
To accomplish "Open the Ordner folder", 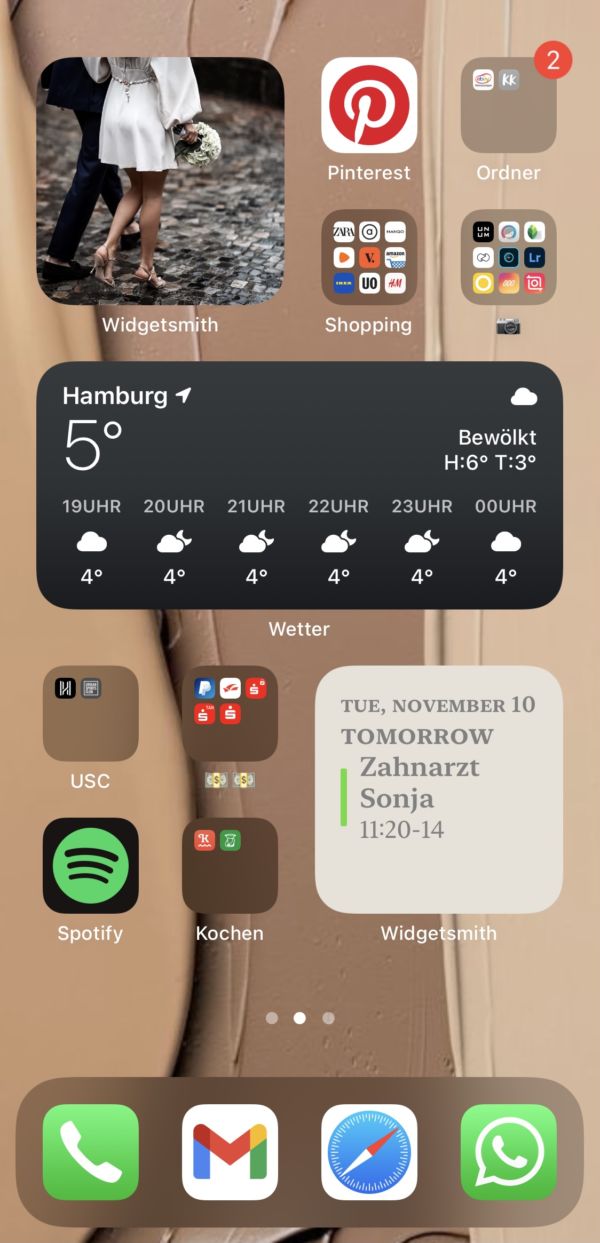I will coord(508,105).
